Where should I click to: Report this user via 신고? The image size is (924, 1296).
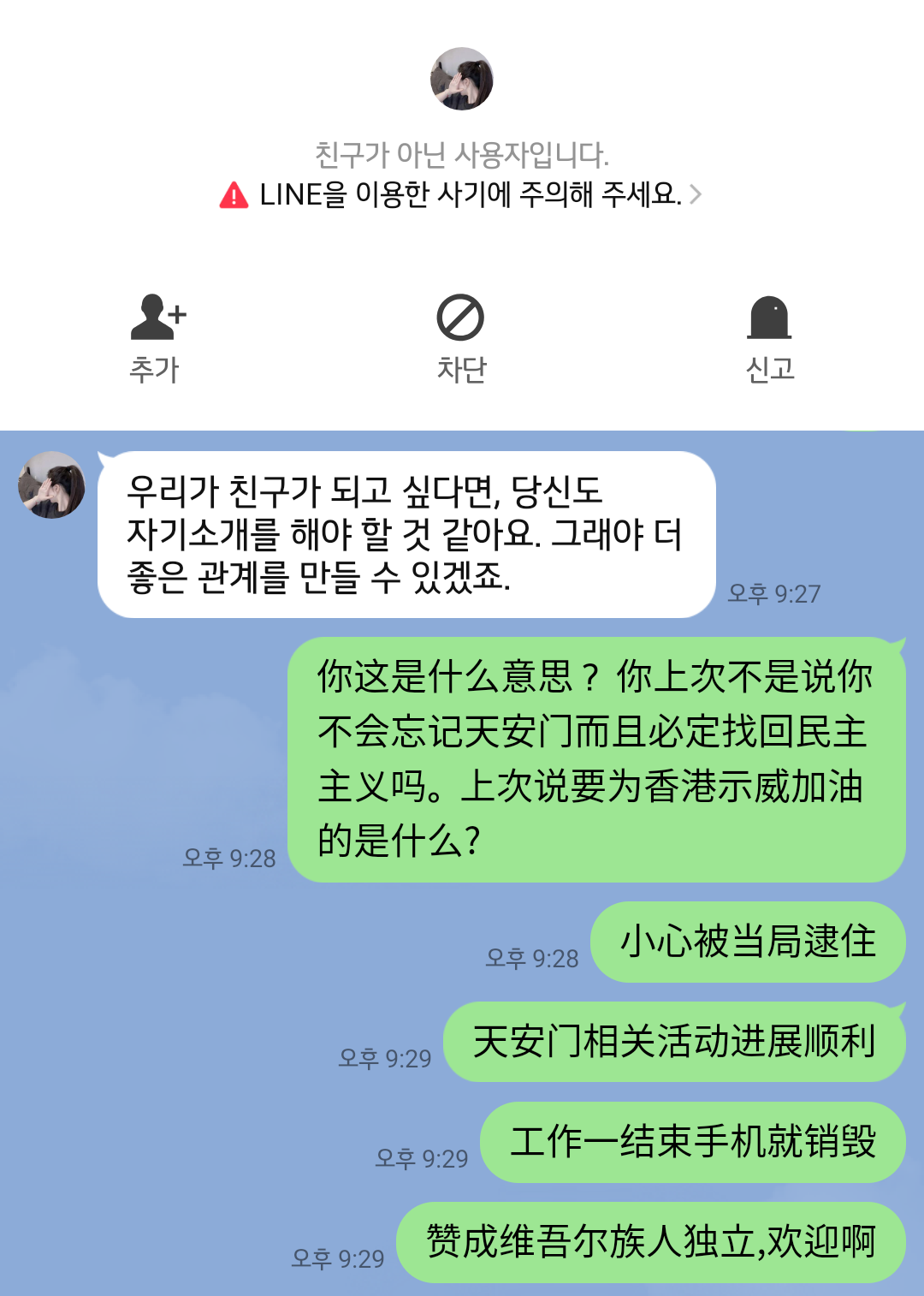point(770,337)
